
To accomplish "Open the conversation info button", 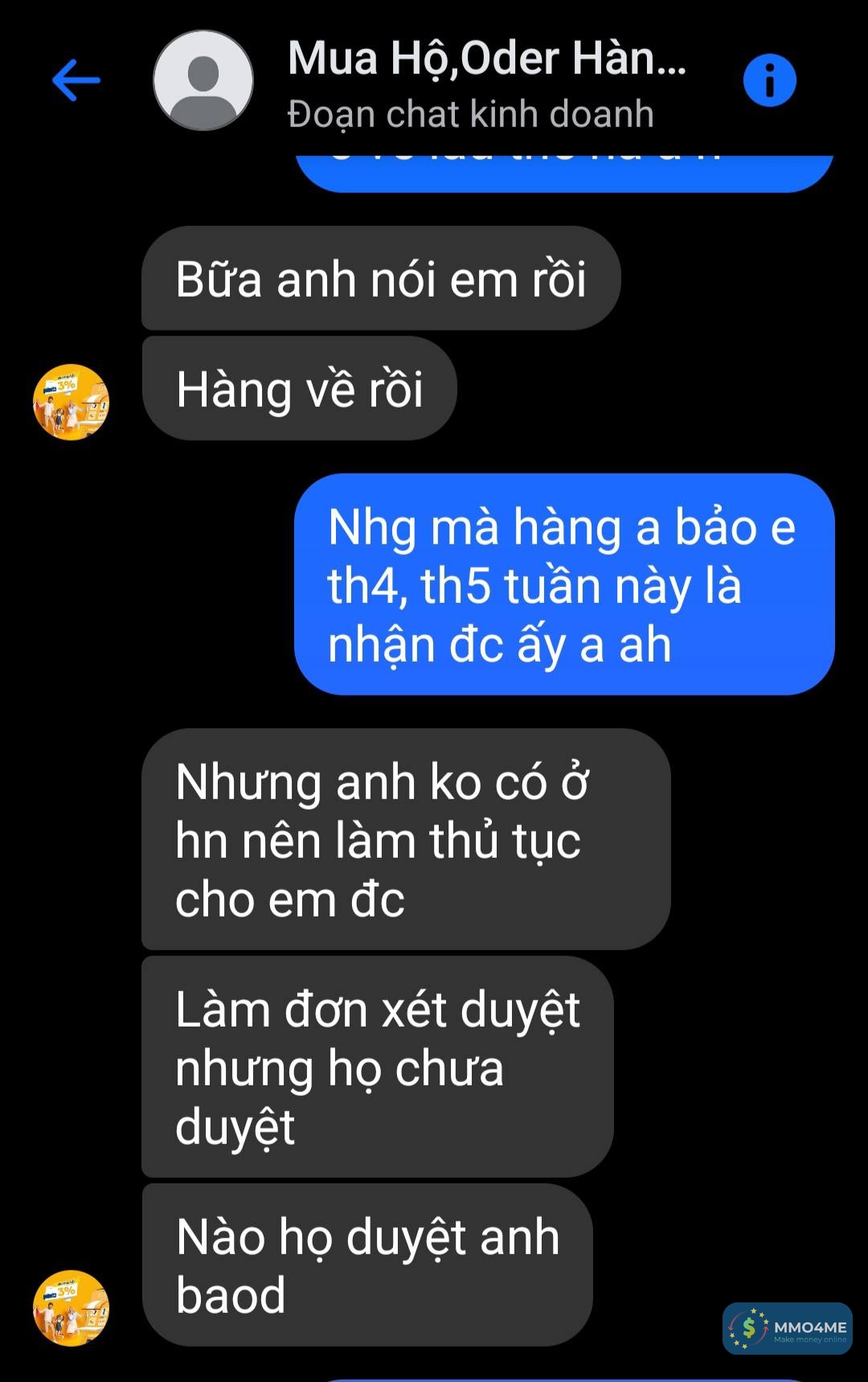I will click(769, 80).
